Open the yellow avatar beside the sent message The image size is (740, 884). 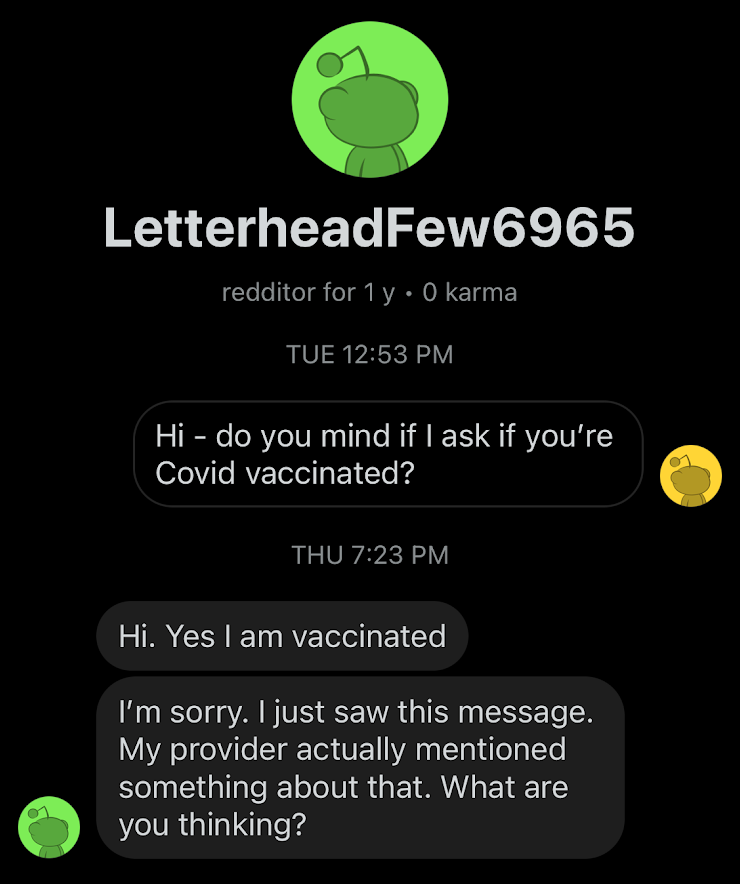(691, 476)
